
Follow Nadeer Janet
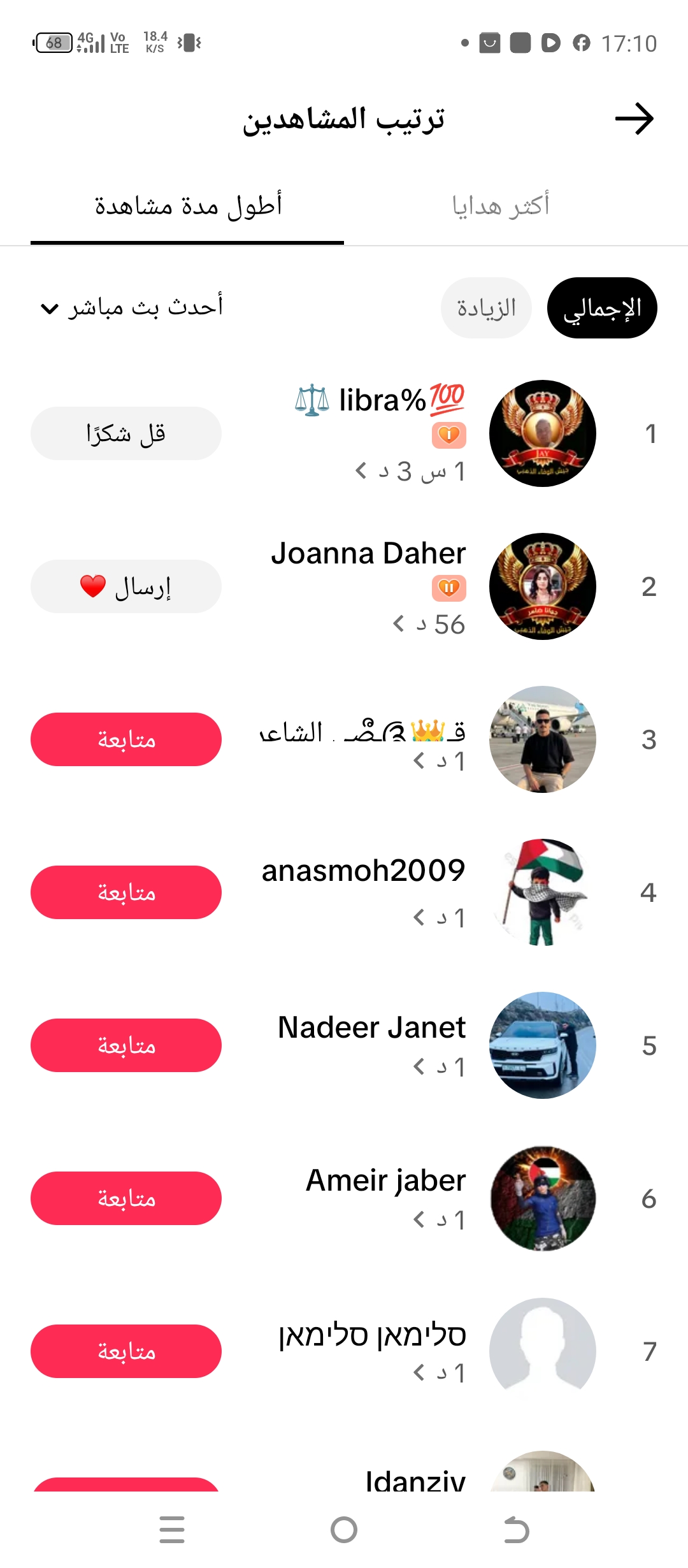126,1045
